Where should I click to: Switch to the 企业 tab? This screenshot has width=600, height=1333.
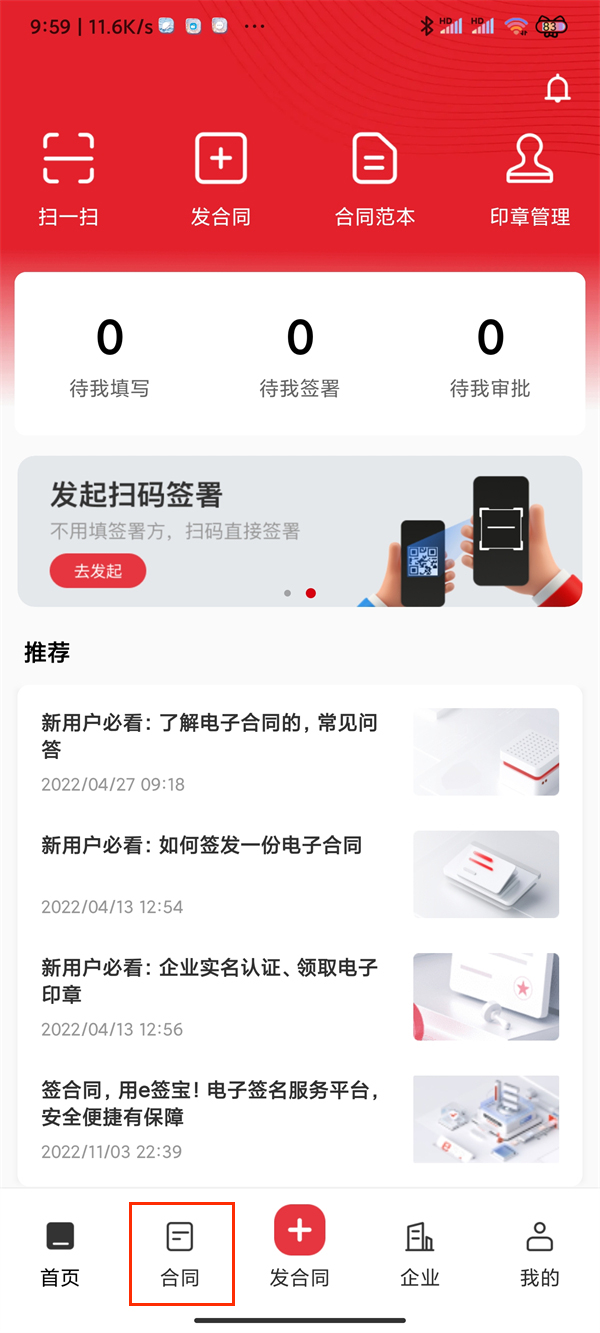[x=420, y=1255]
